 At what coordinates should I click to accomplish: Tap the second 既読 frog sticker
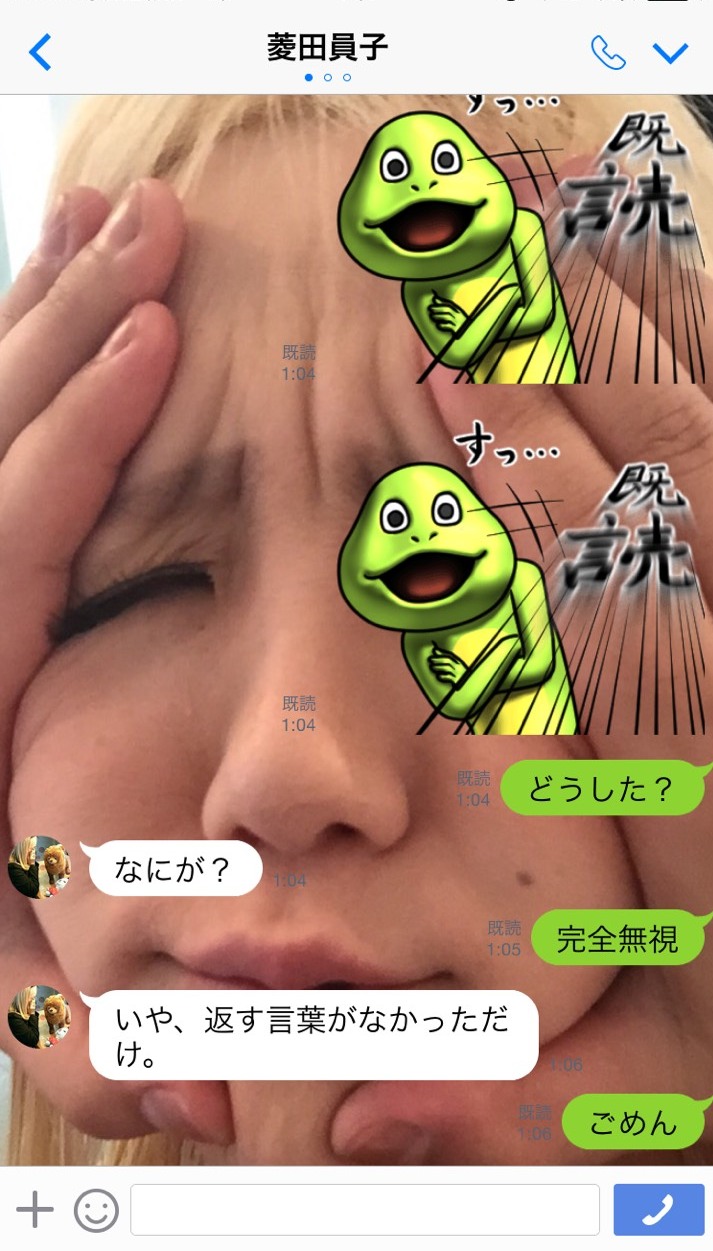(520, 585)
